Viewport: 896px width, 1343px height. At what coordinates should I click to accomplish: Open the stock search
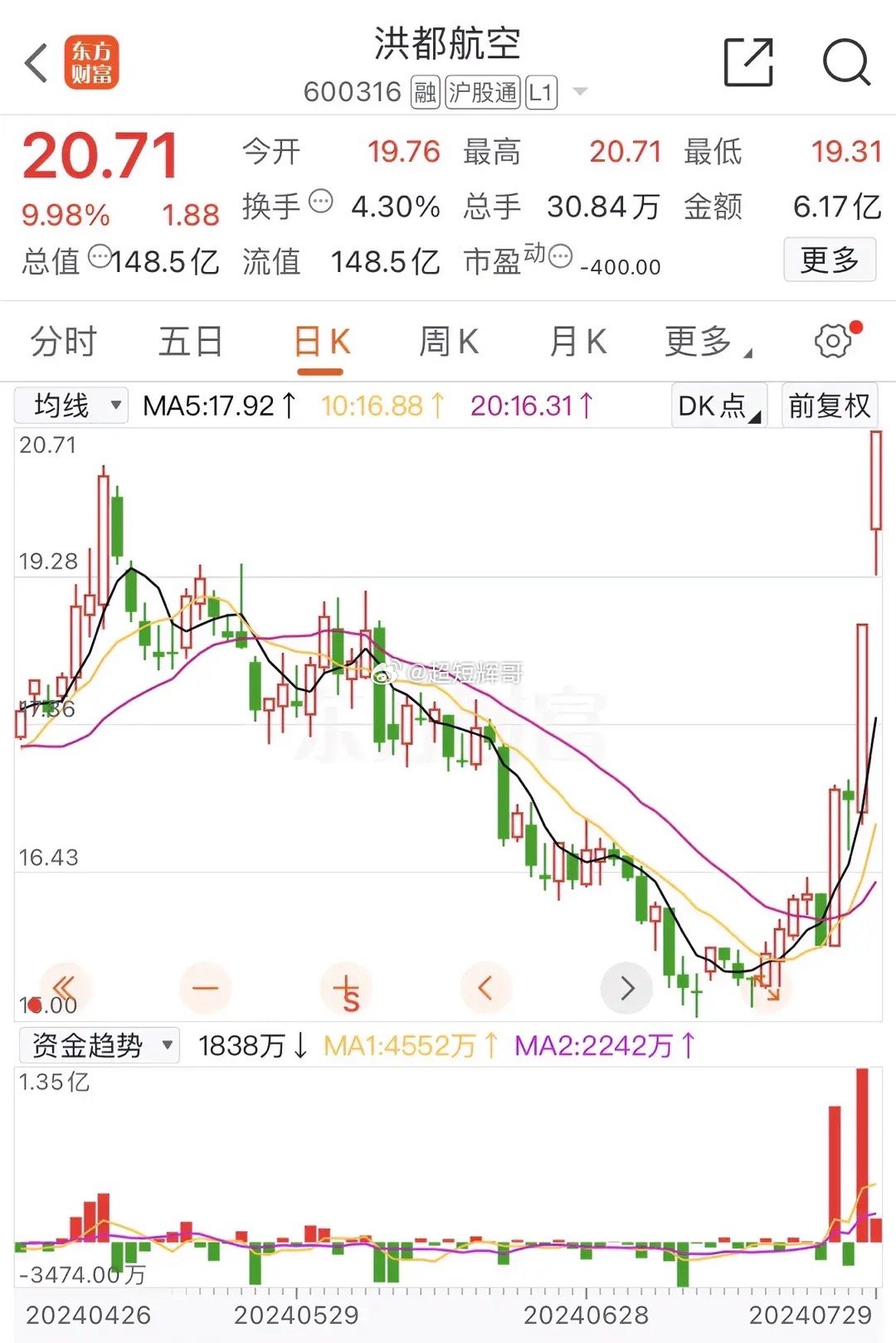coord(845,62)
